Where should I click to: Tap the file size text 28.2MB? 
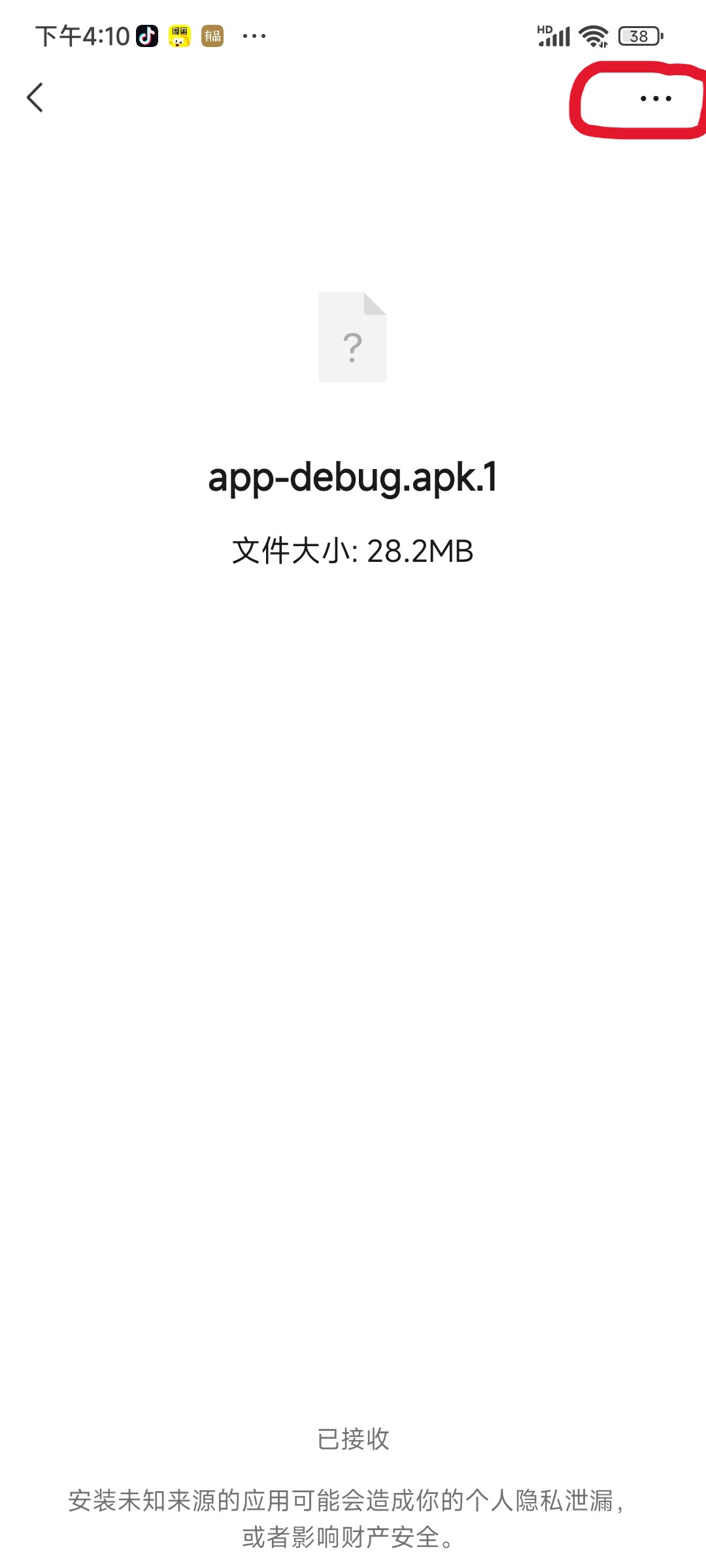[x=353, y=552]
